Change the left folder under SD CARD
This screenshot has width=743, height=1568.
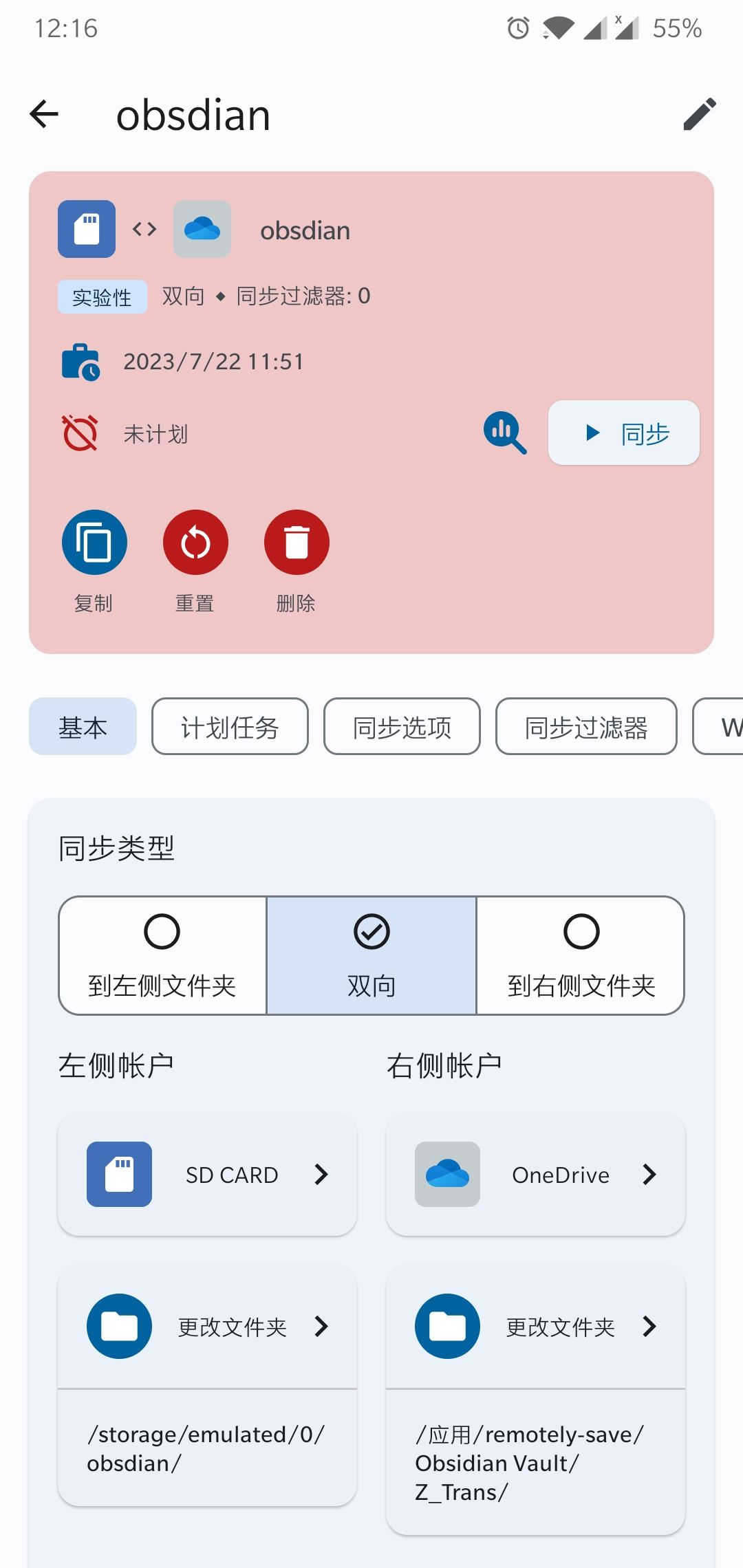point(207,1327)
